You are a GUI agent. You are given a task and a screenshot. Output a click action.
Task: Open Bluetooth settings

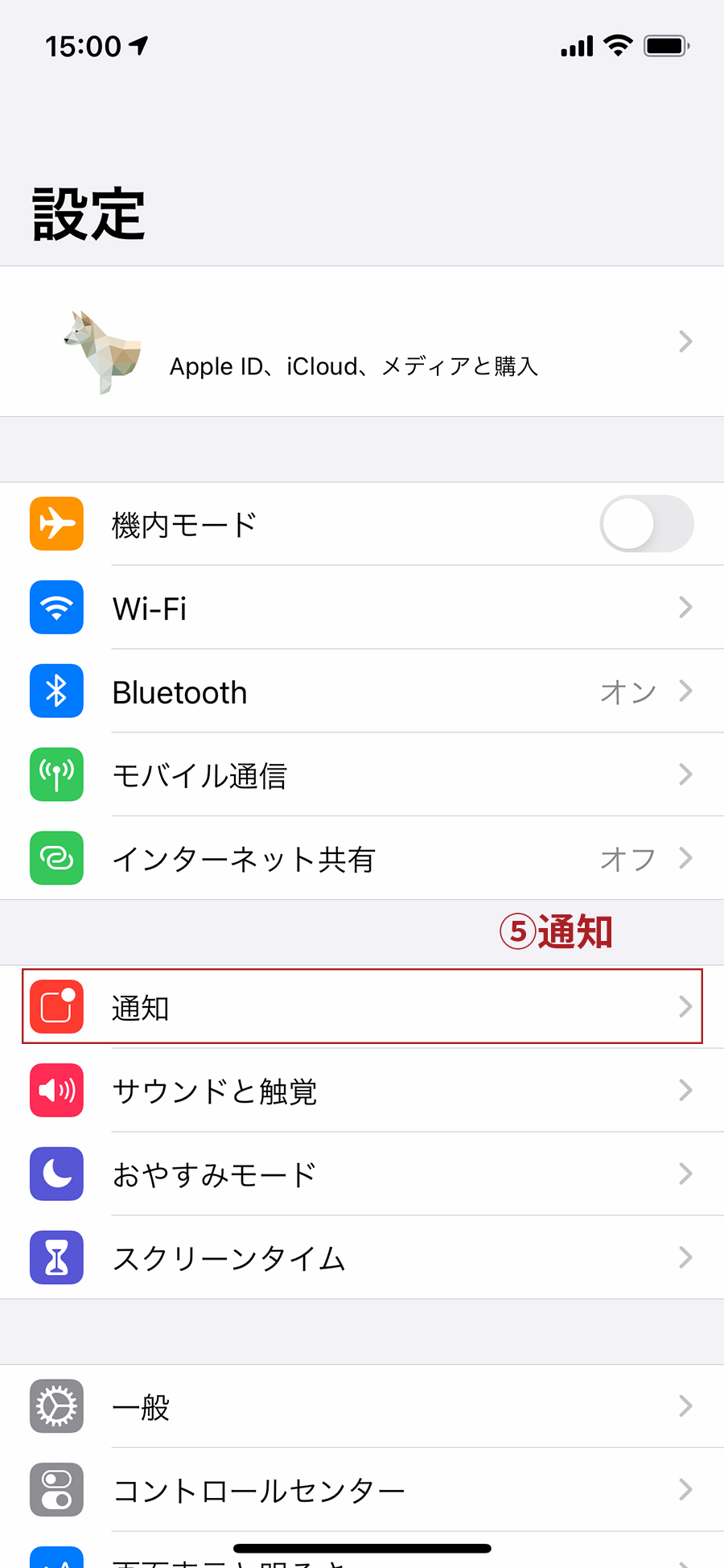click(362, 691)
